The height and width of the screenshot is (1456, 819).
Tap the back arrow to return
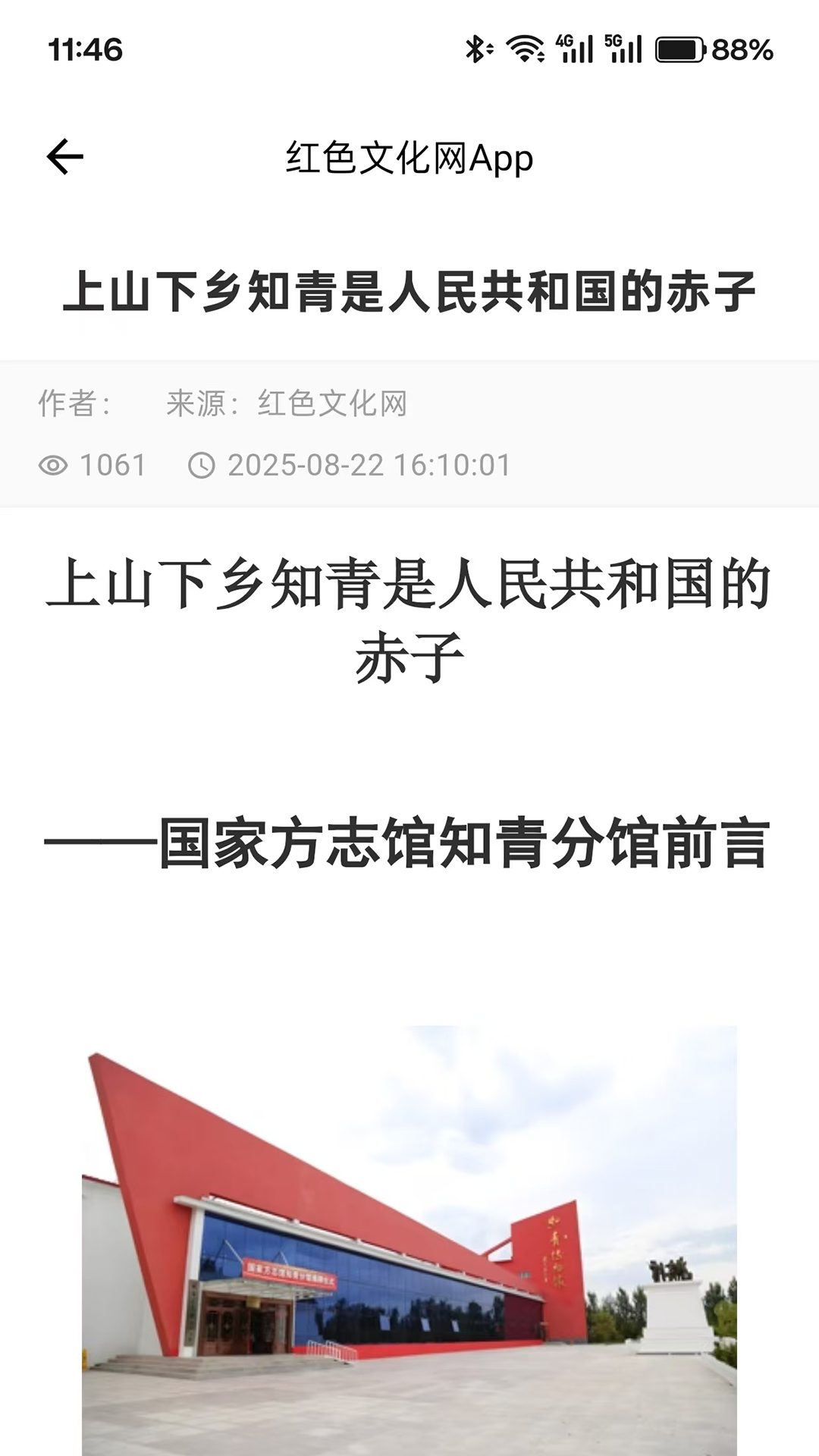[x=65, y=157]
